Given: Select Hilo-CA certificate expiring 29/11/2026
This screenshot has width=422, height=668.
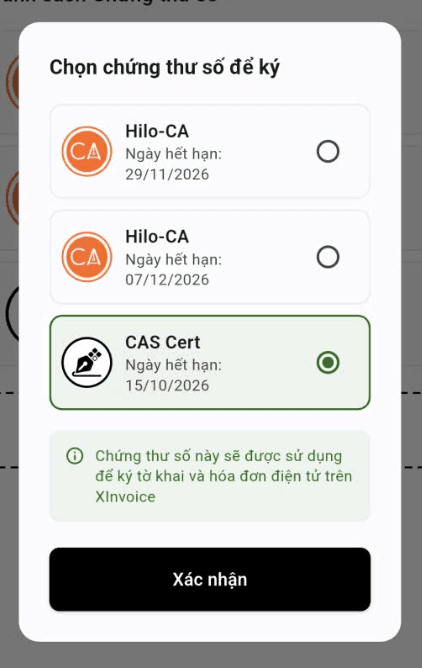Looking at the screenshot, I should tap(210, 152).
